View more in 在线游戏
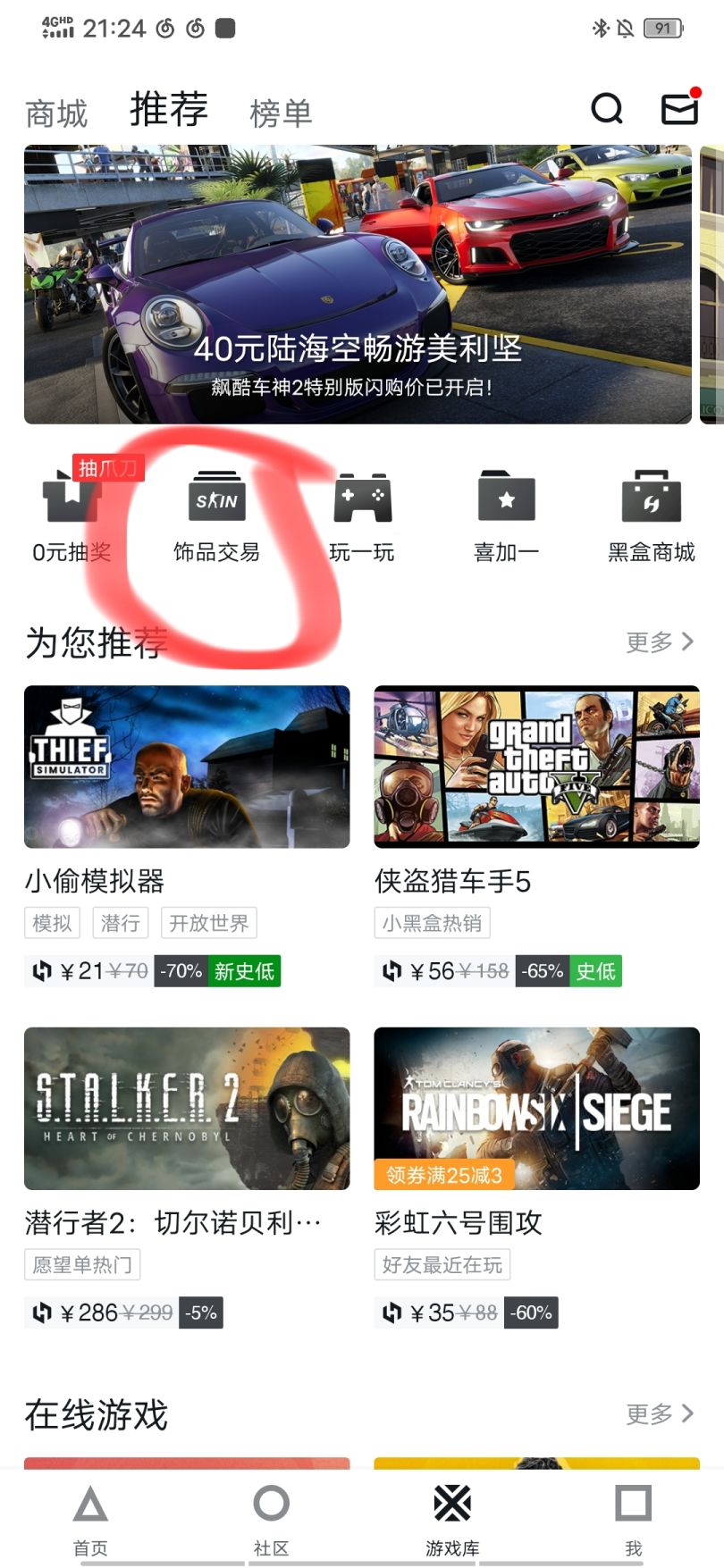This screenshot has height=1568, width=724. 660,1413
